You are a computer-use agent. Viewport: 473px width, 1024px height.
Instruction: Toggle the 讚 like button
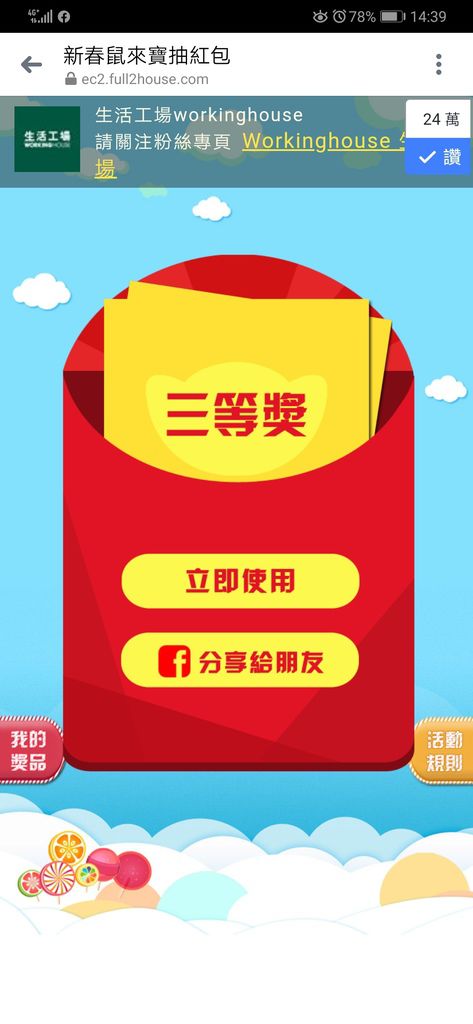coord(438,157)
